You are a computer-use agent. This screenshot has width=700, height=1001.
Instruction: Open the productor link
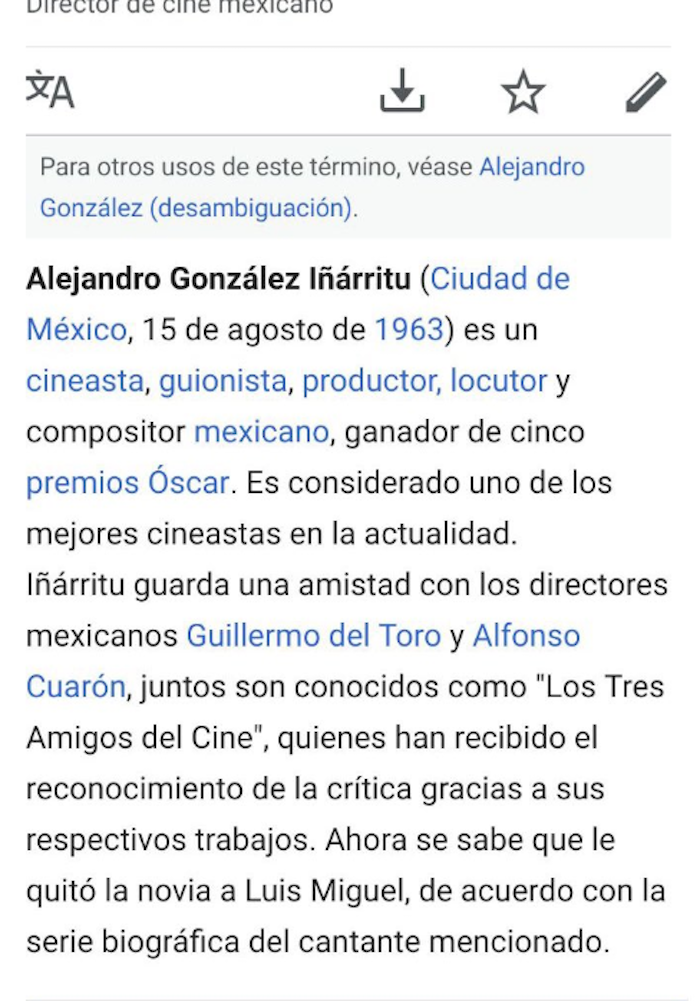click(369, 380)
